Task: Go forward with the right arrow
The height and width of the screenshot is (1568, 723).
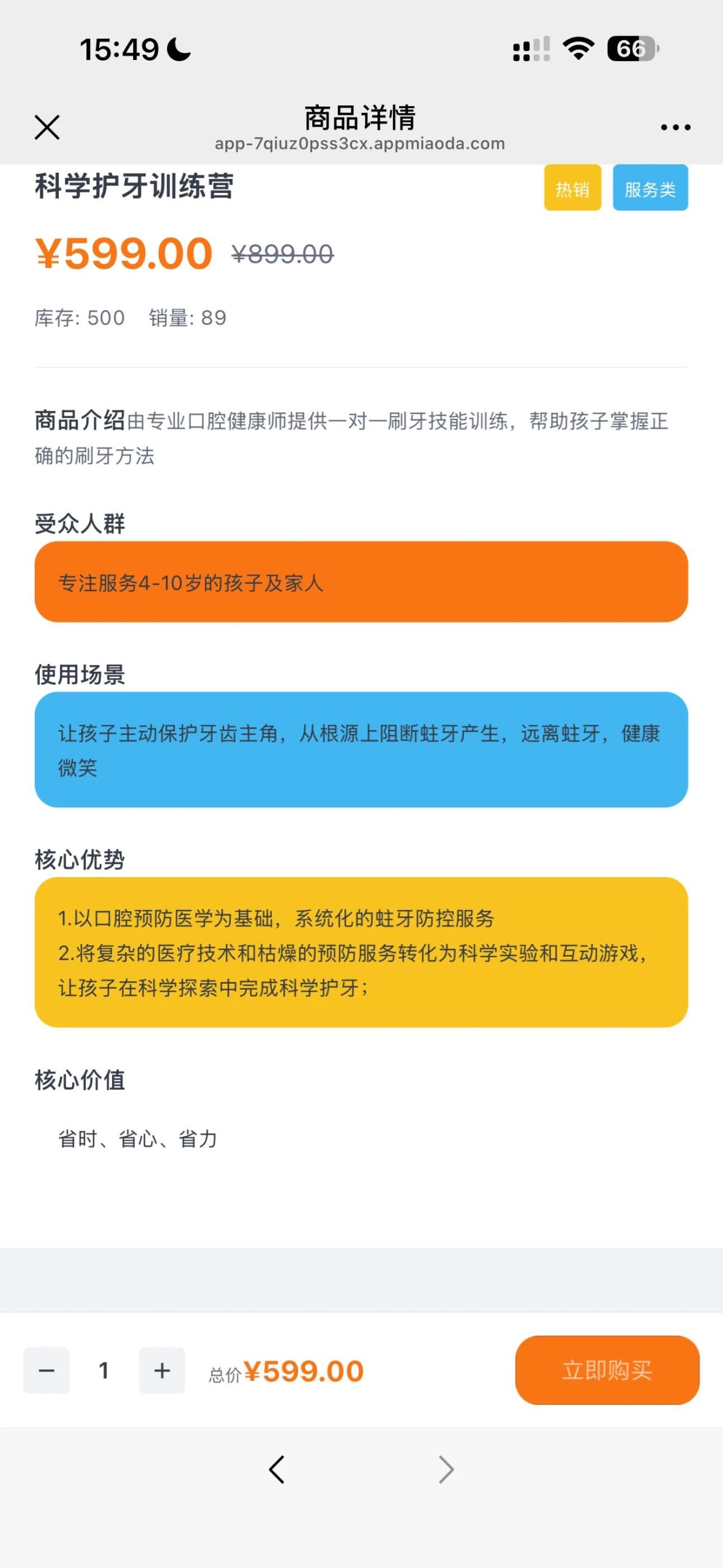Action: (x=446, y=1469)
